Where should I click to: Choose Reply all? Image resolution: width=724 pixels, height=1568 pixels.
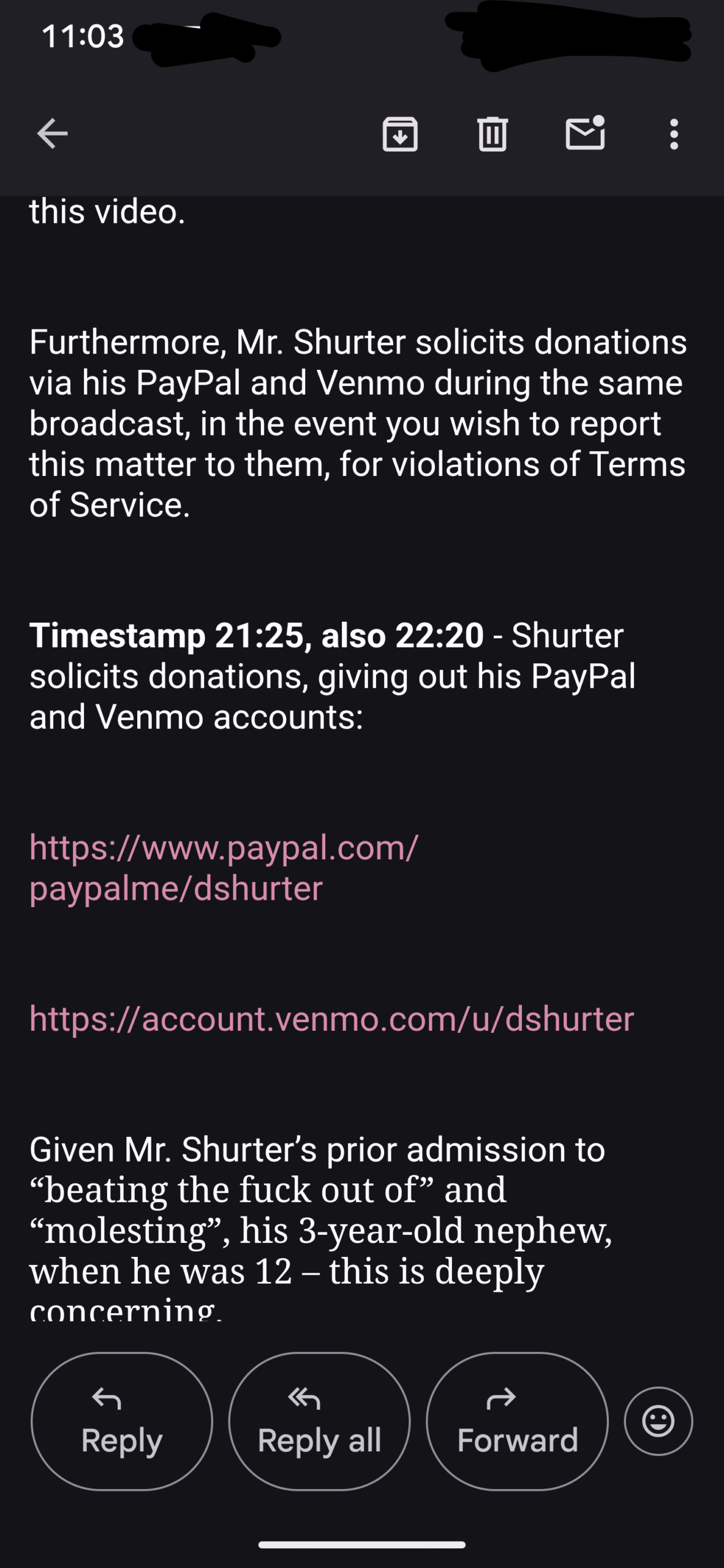319,1421
